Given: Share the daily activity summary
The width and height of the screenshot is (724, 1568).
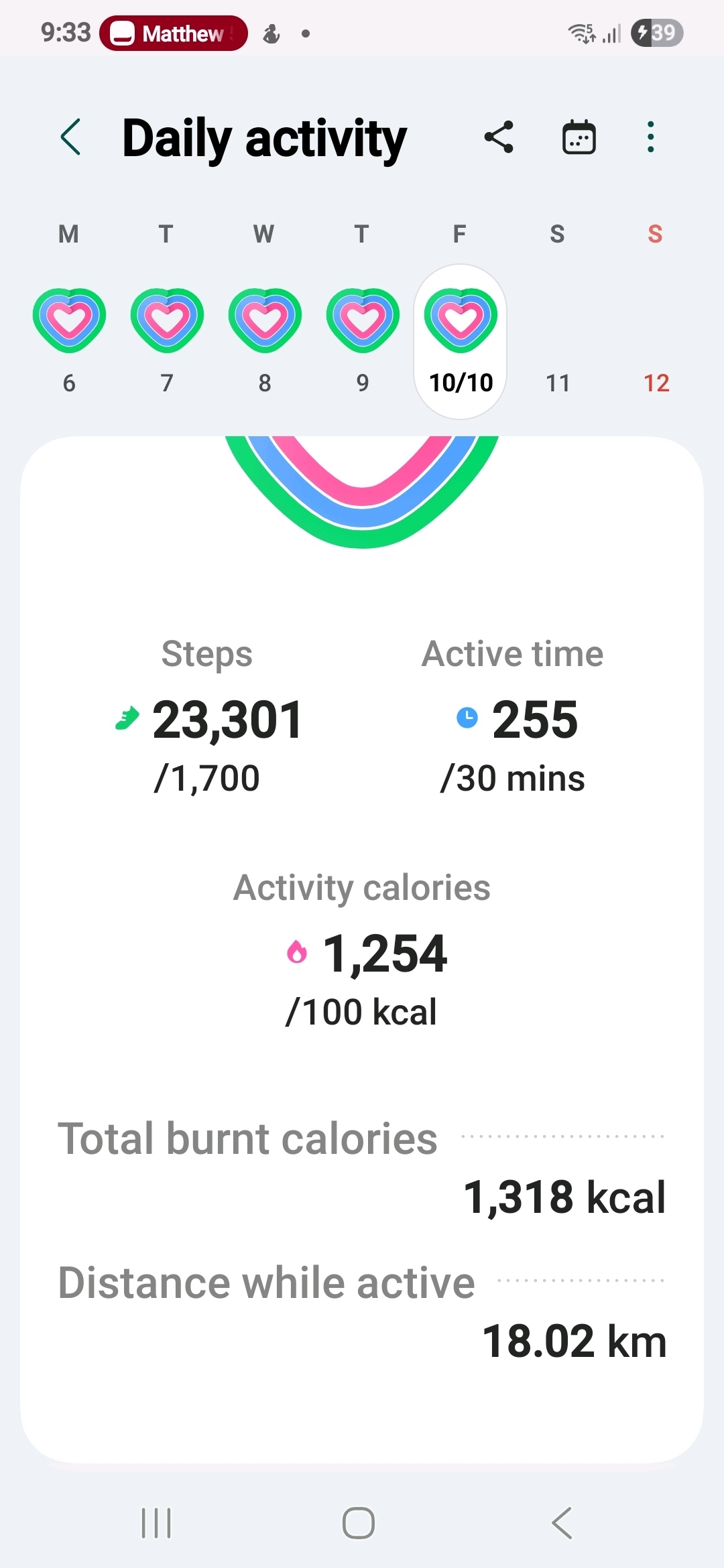Looking at the screenshot, I should point(499,137).
